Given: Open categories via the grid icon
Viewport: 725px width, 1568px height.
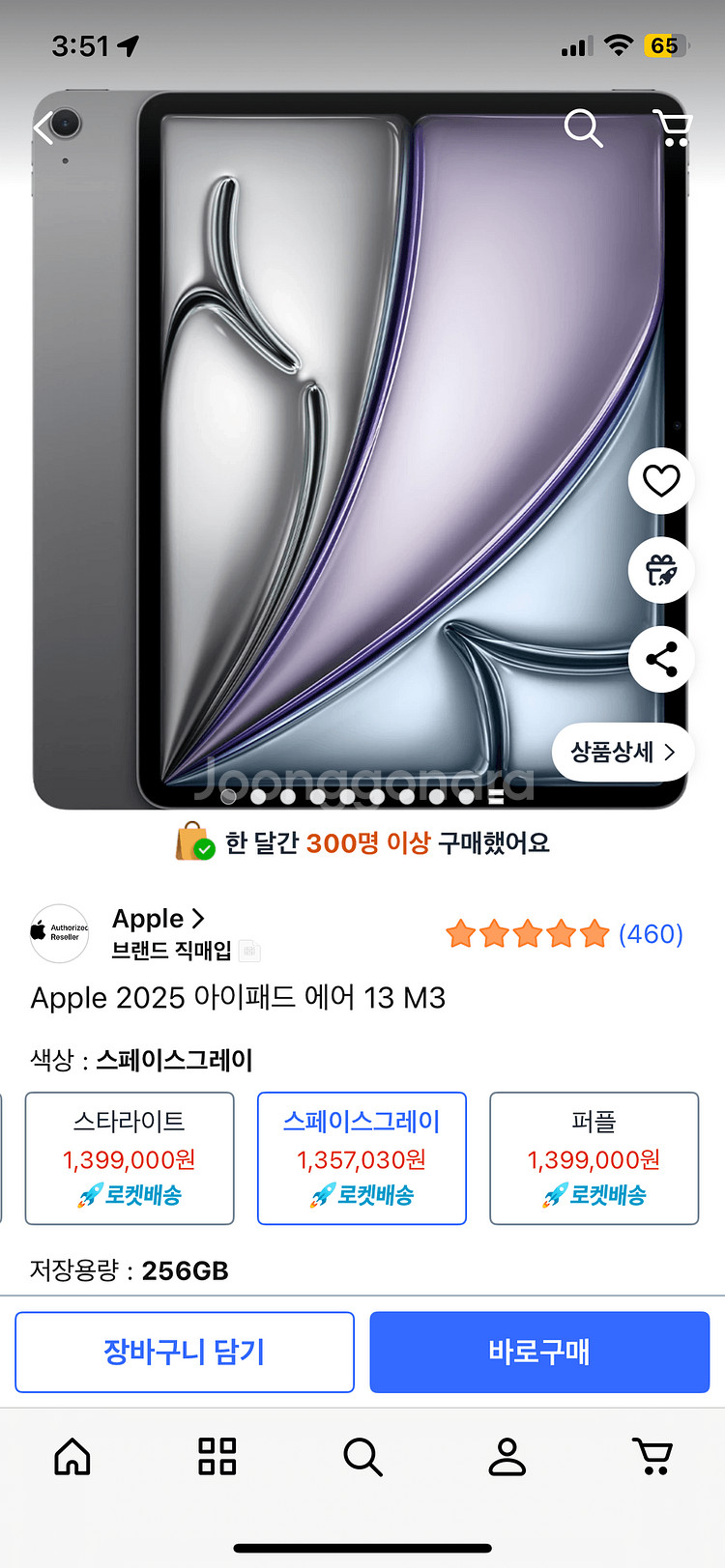Looking at the screenshot, I should click(217, 1456).
